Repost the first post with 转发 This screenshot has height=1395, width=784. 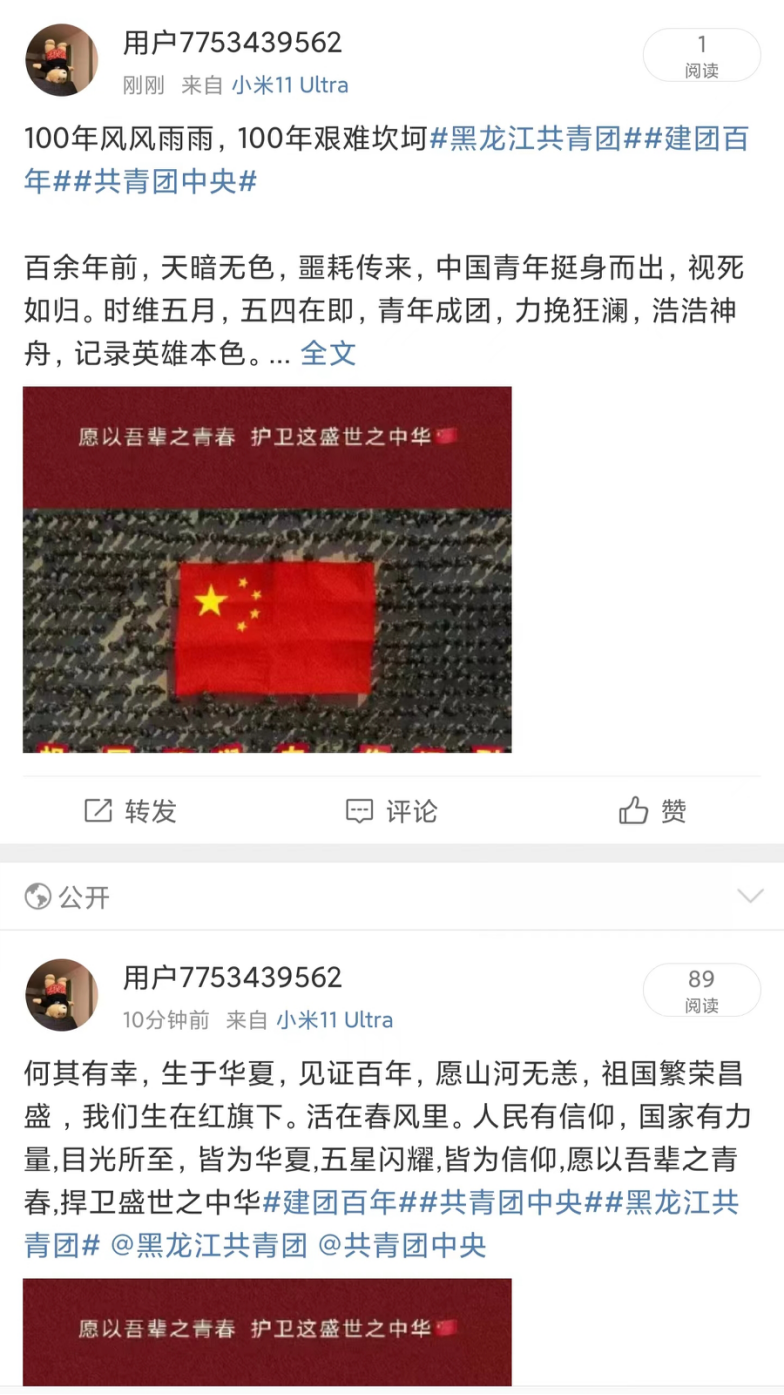pos(130,811)
